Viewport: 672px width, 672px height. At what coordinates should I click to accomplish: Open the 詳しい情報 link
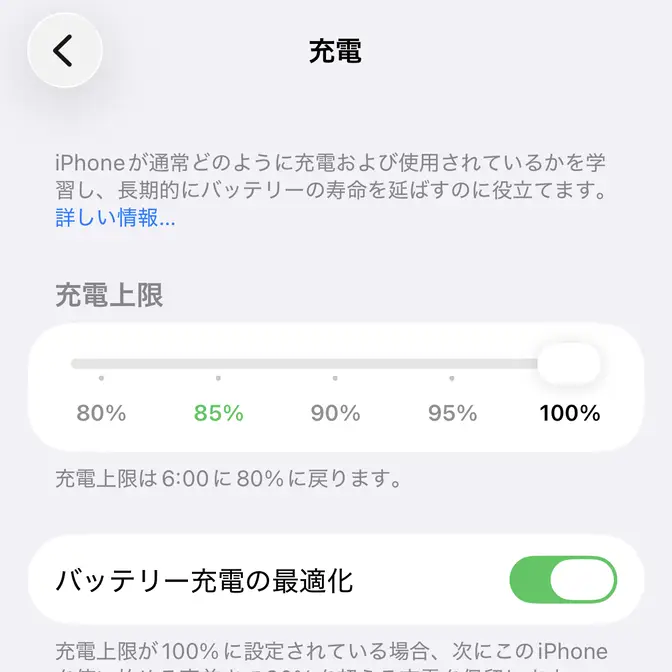click(x=115, y=219)
